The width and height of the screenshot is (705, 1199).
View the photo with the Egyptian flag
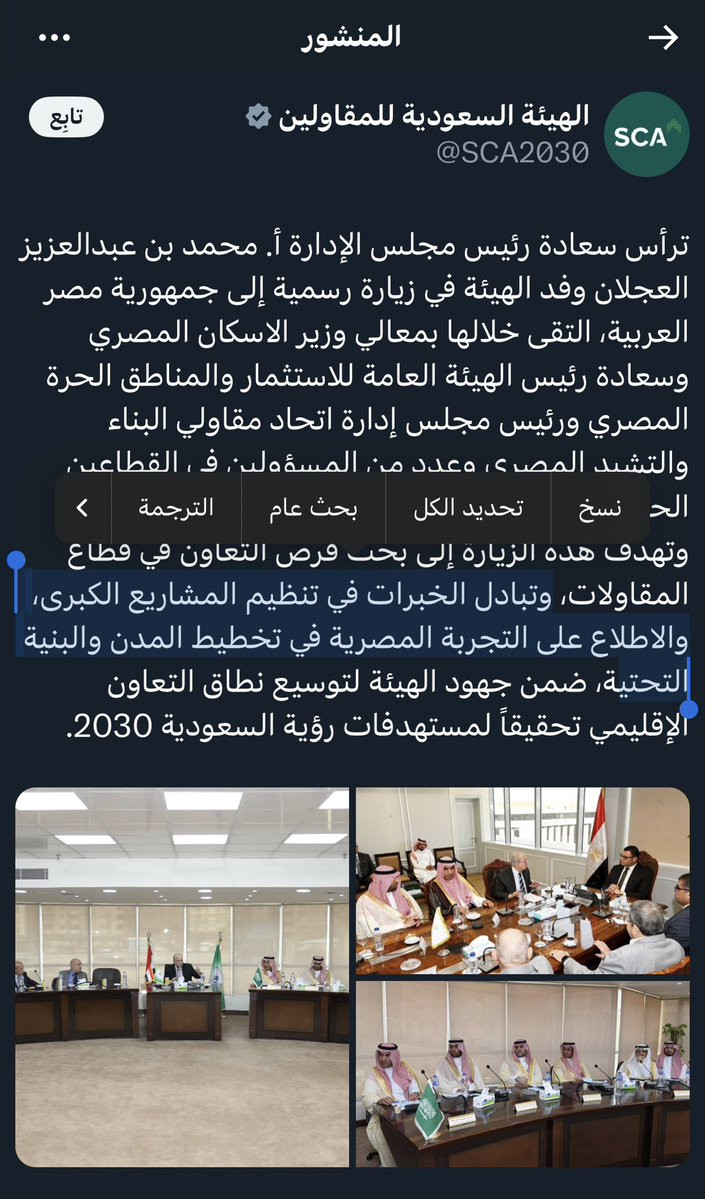523,882
